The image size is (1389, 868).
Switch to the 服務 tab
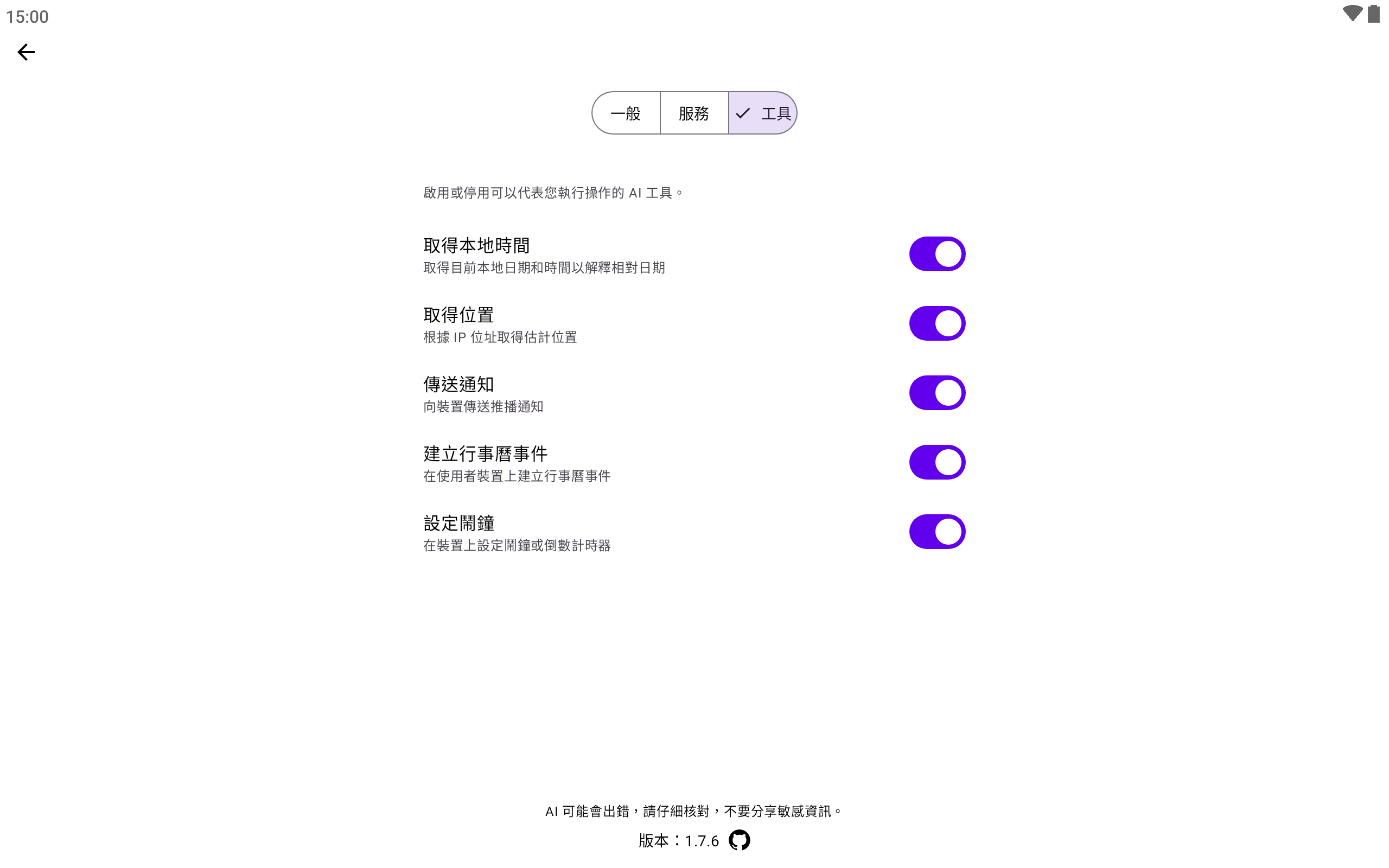[694, 113]
